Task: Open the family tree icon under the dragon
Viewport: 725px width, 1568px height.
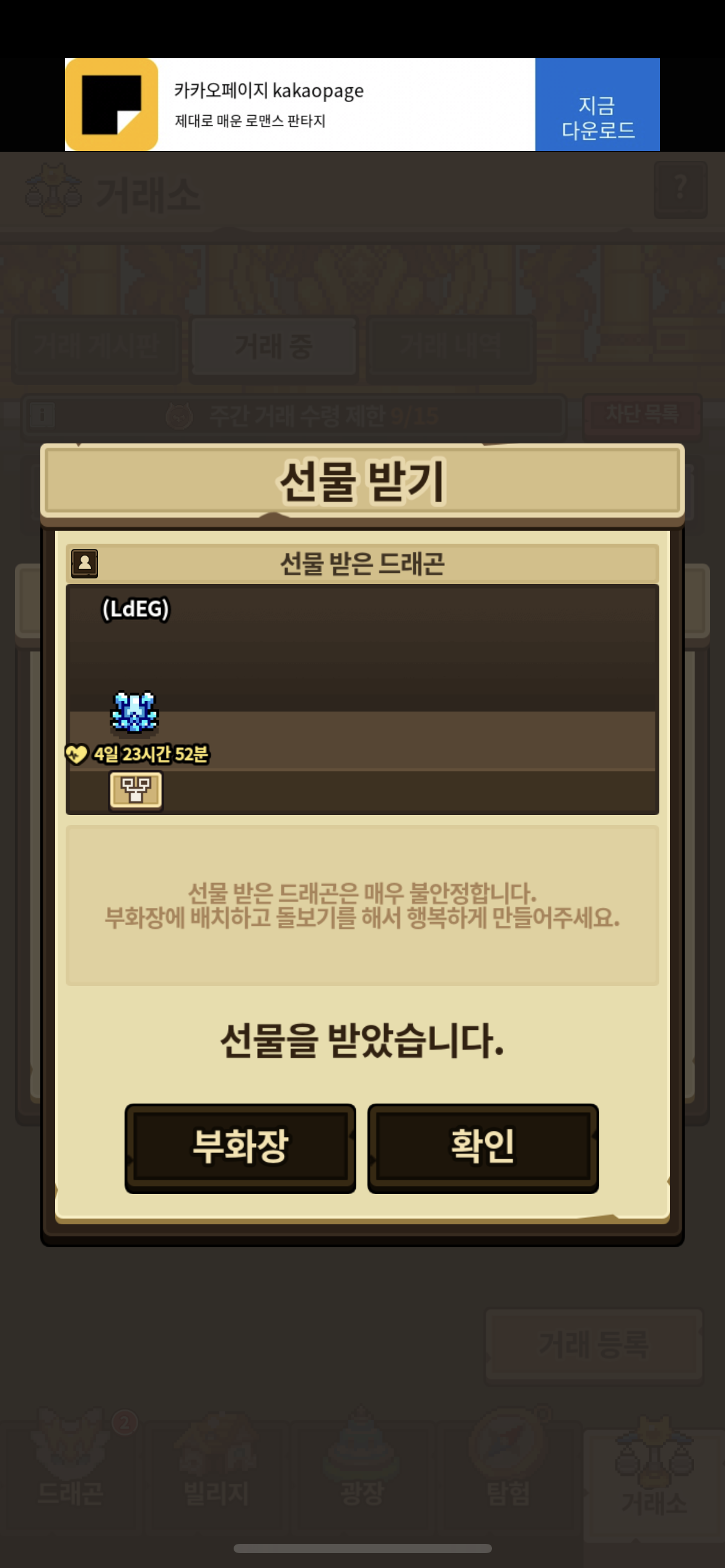Action: 136,790
